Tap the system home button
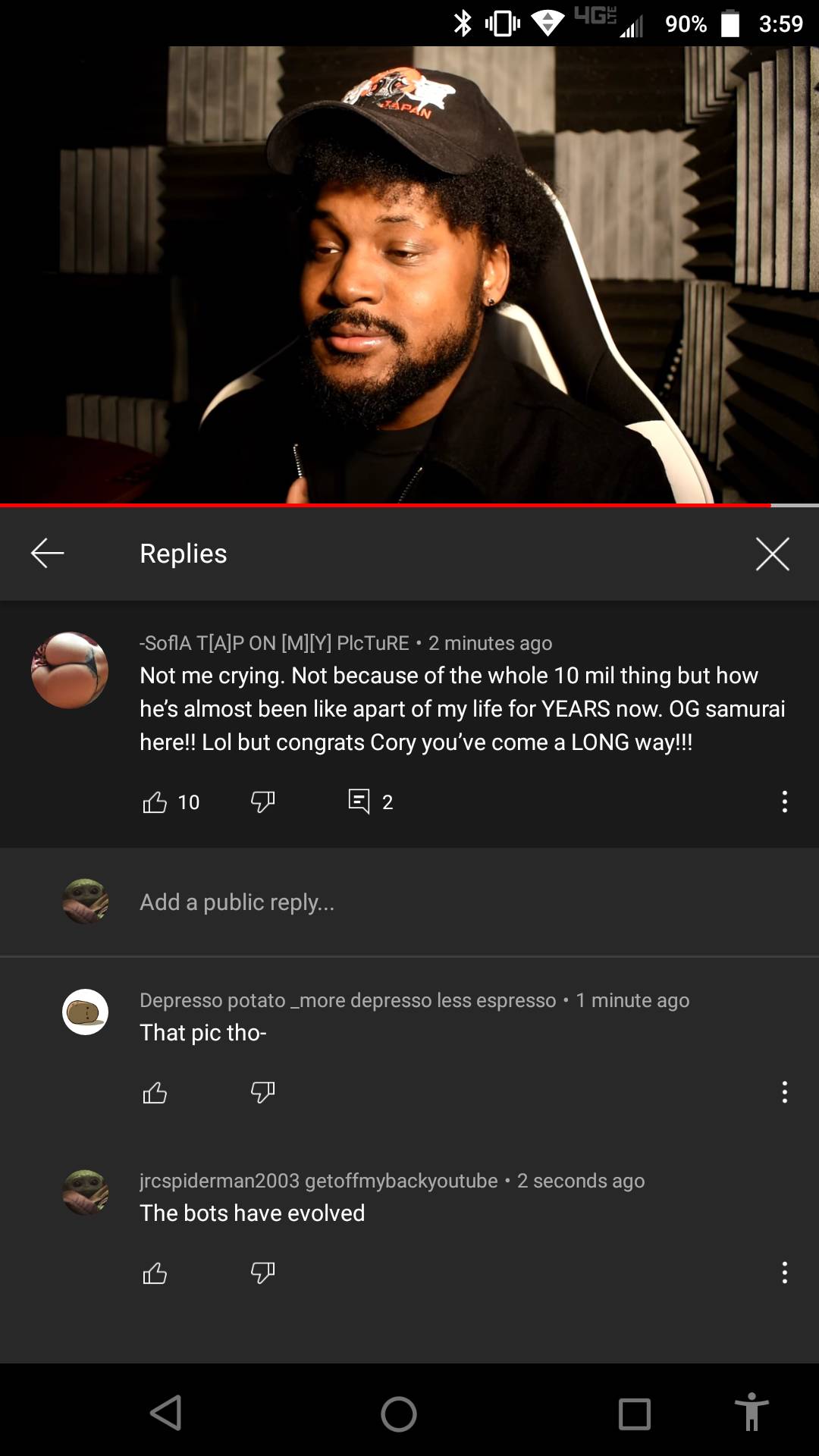The width and height of the screenshot is (819, 1456). pos(399,1414)
